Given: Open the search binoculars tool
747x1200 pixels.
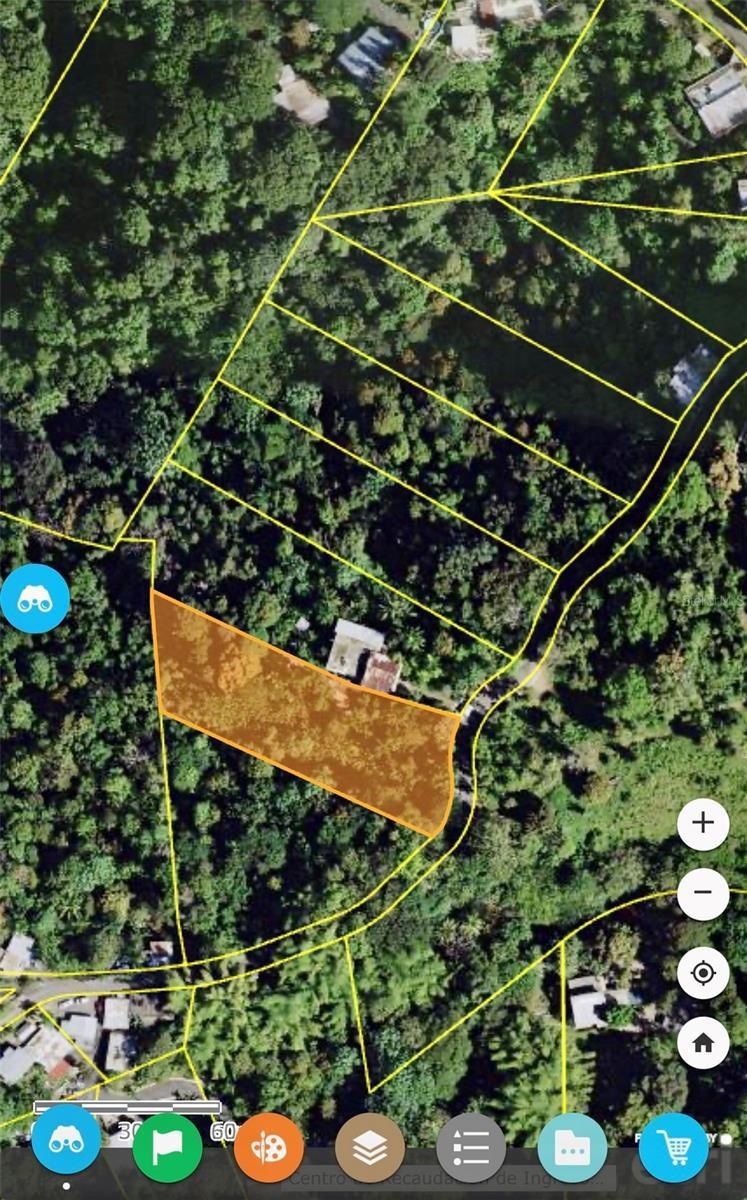Looking at the screenshot, I should click(x=66, y=1146).
